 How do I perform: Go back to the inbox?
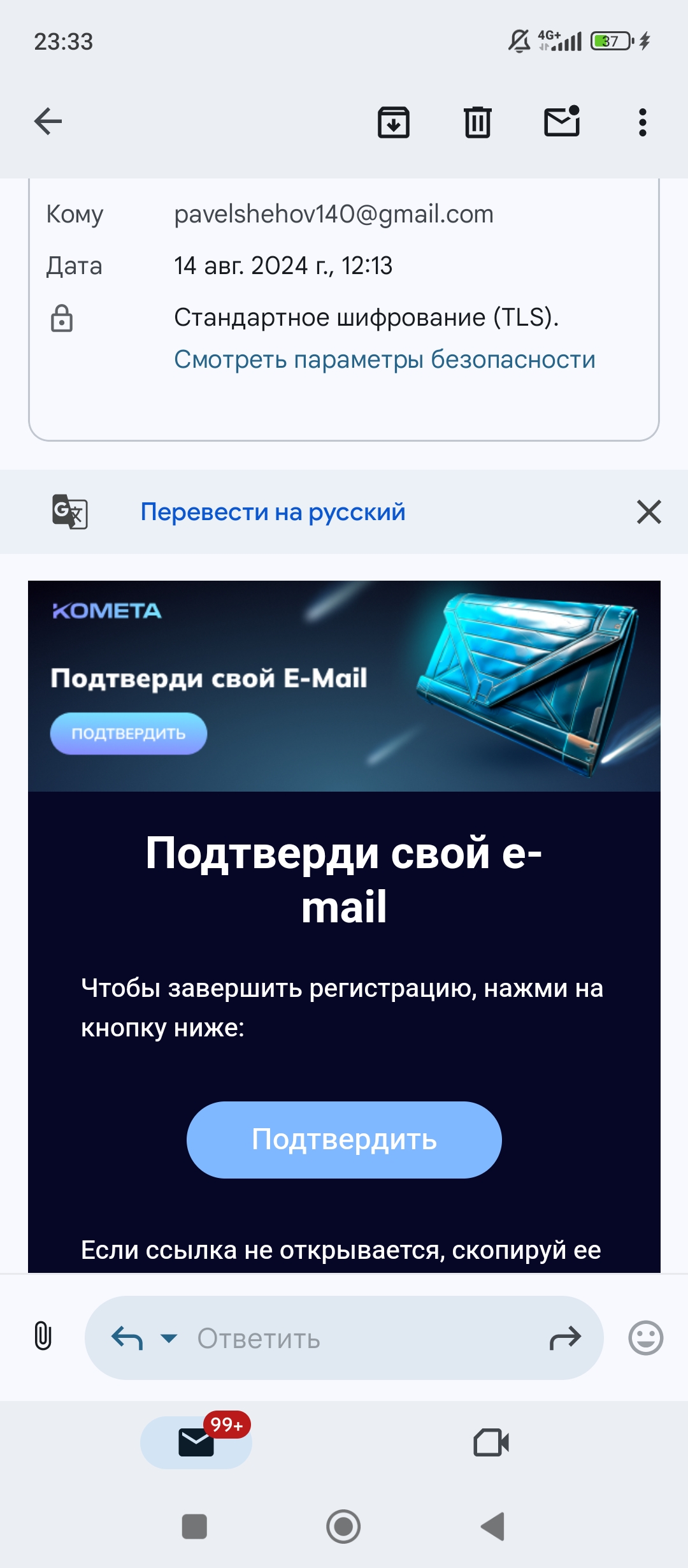48,121
